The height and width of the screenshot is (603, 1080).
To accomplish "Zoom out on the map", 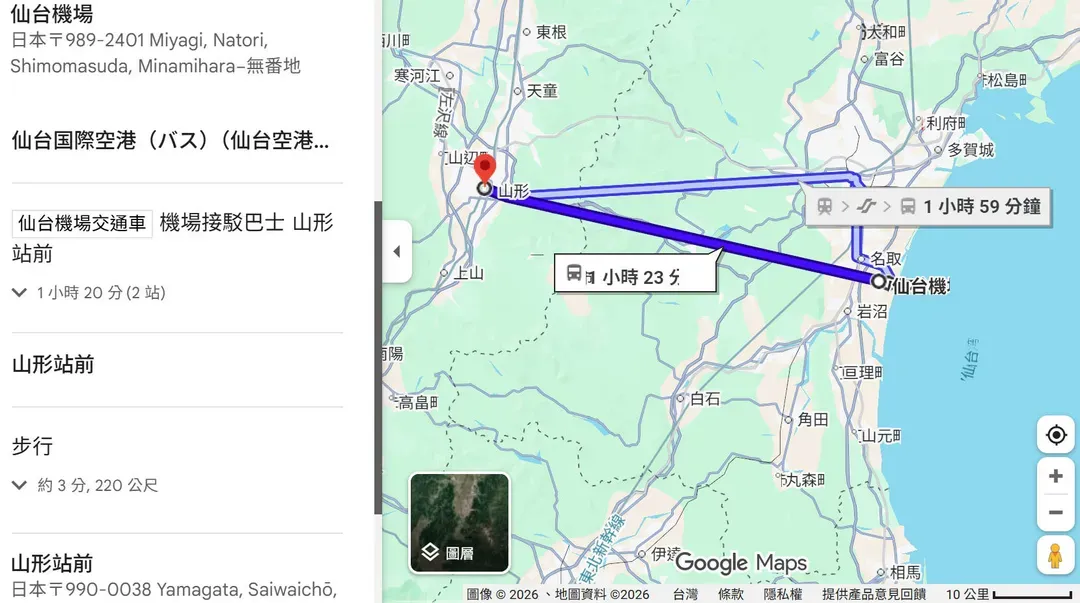I will click(1056, 513).
